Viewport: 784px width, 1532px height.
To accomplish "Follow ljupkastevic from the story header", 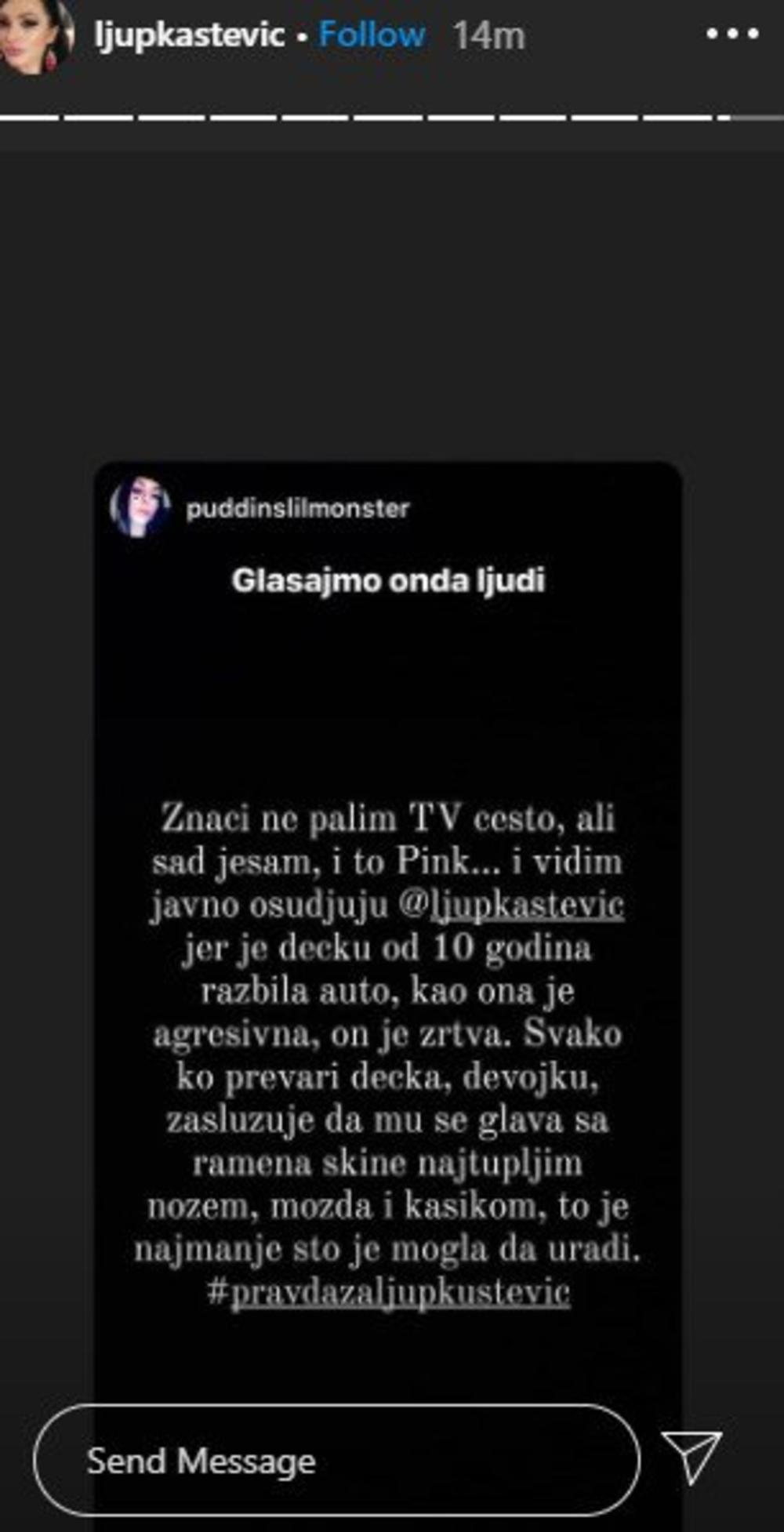I will (372, 35).
